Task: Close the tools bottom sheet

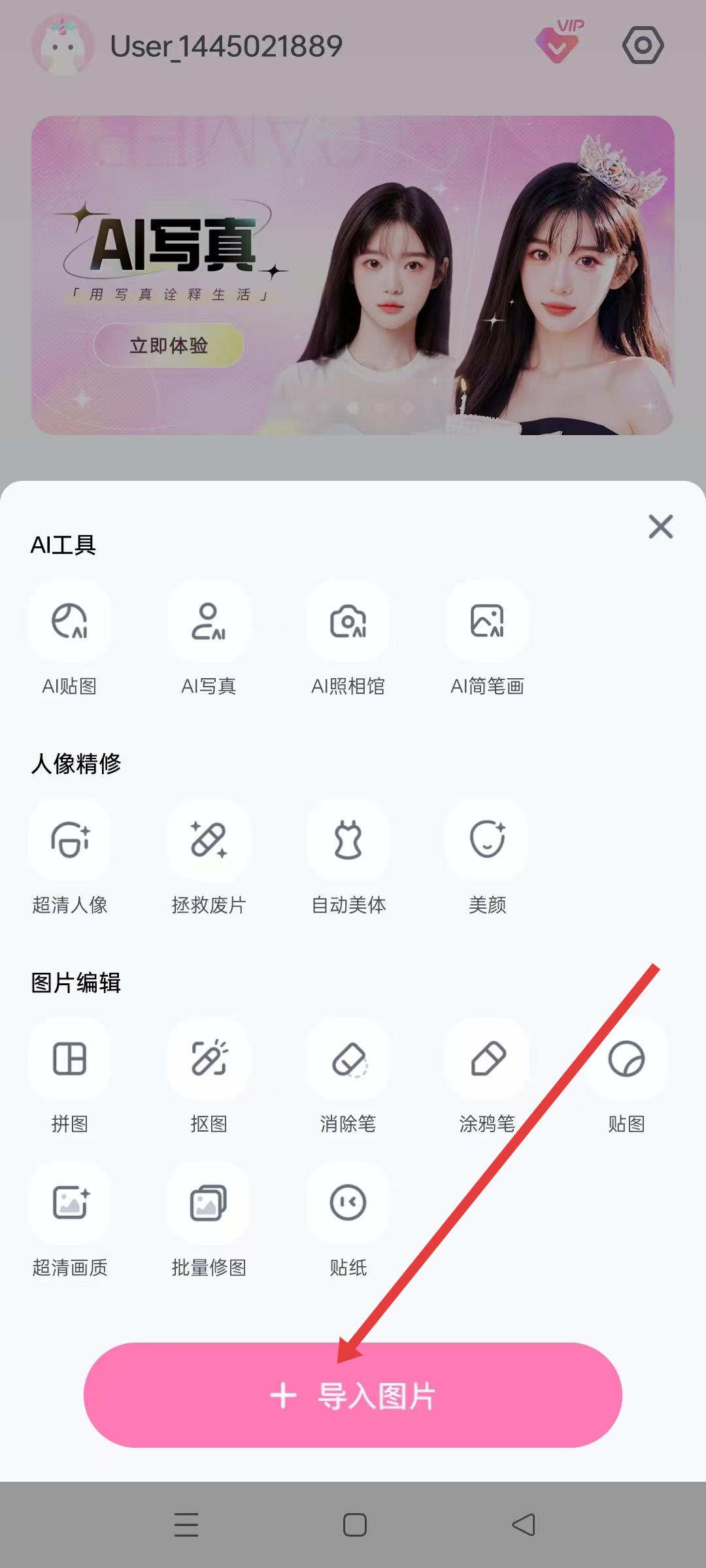Action: 660,527
